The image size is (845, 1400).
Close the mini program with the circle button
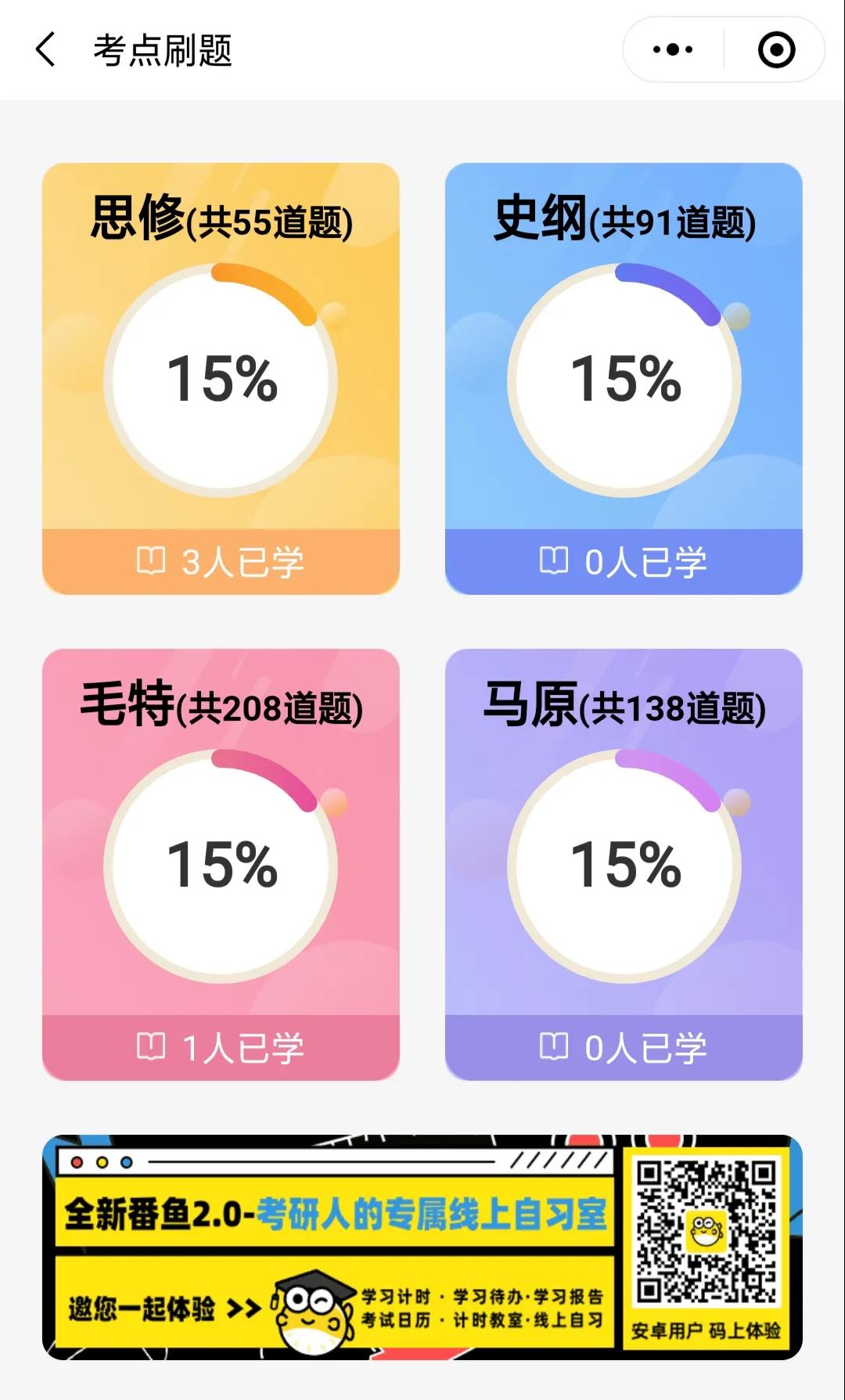[x=776, y=49]
